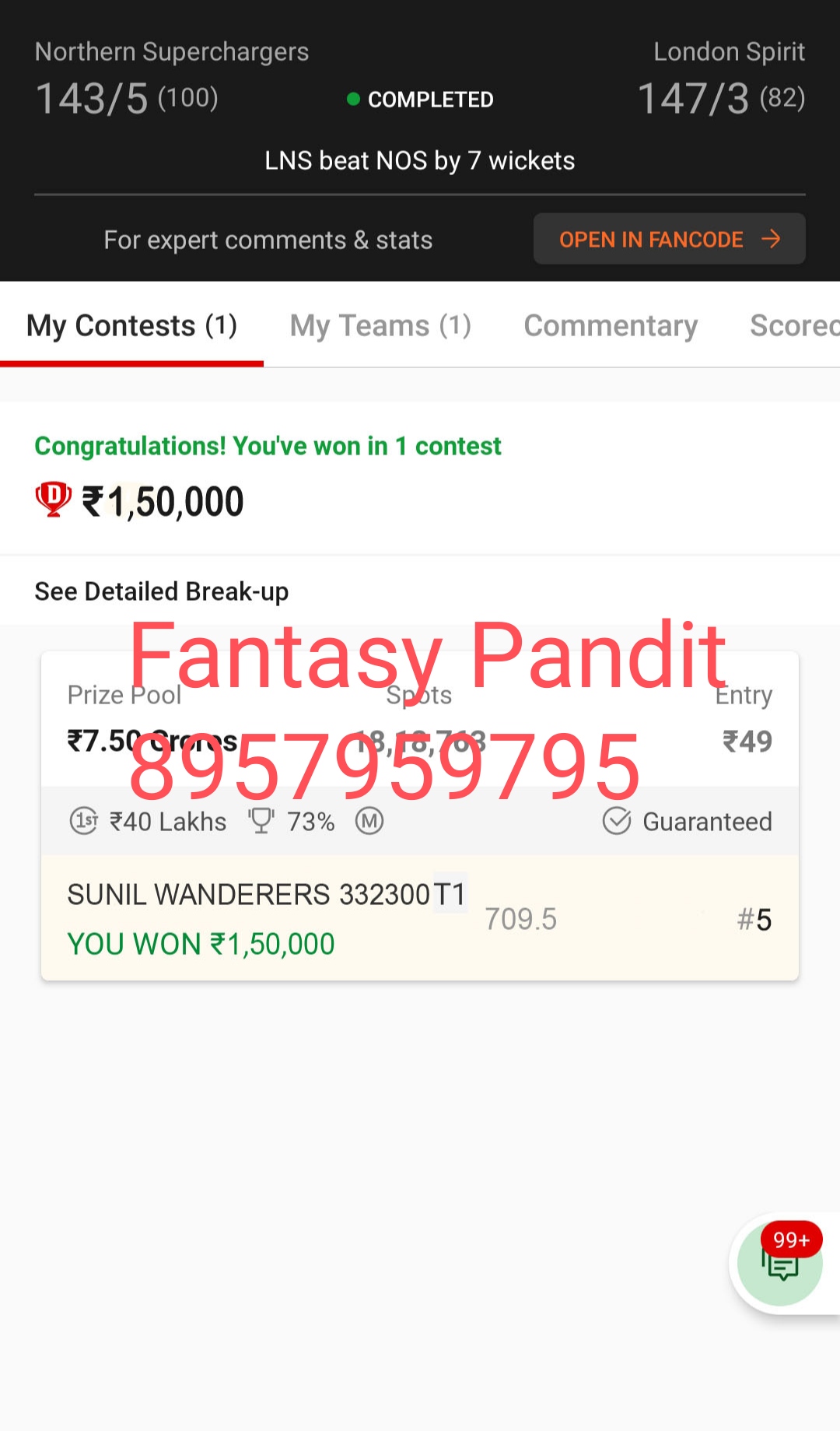This screenshot has width=840, height=1431.
Task: Select the My Contests tab
Action: (x=131, y=325)
